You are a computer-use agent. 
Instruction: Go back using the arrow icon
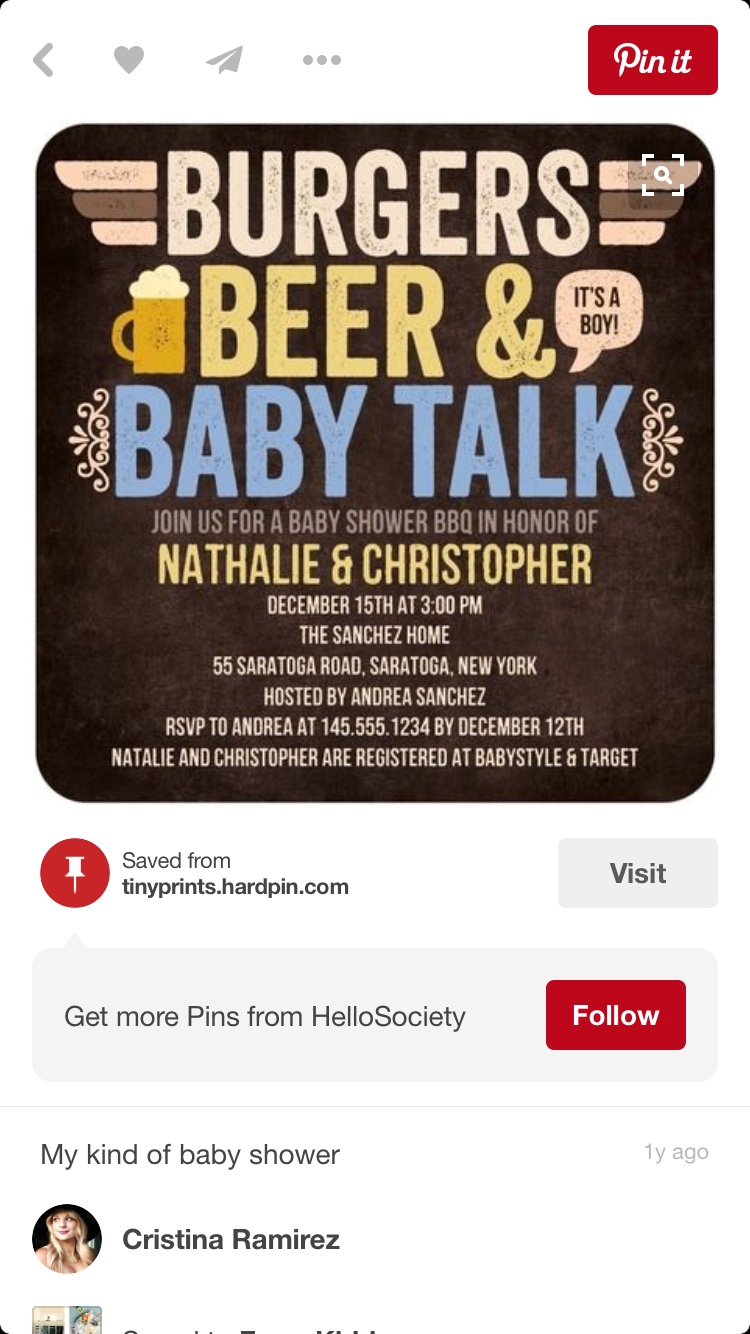pos(43,60)
